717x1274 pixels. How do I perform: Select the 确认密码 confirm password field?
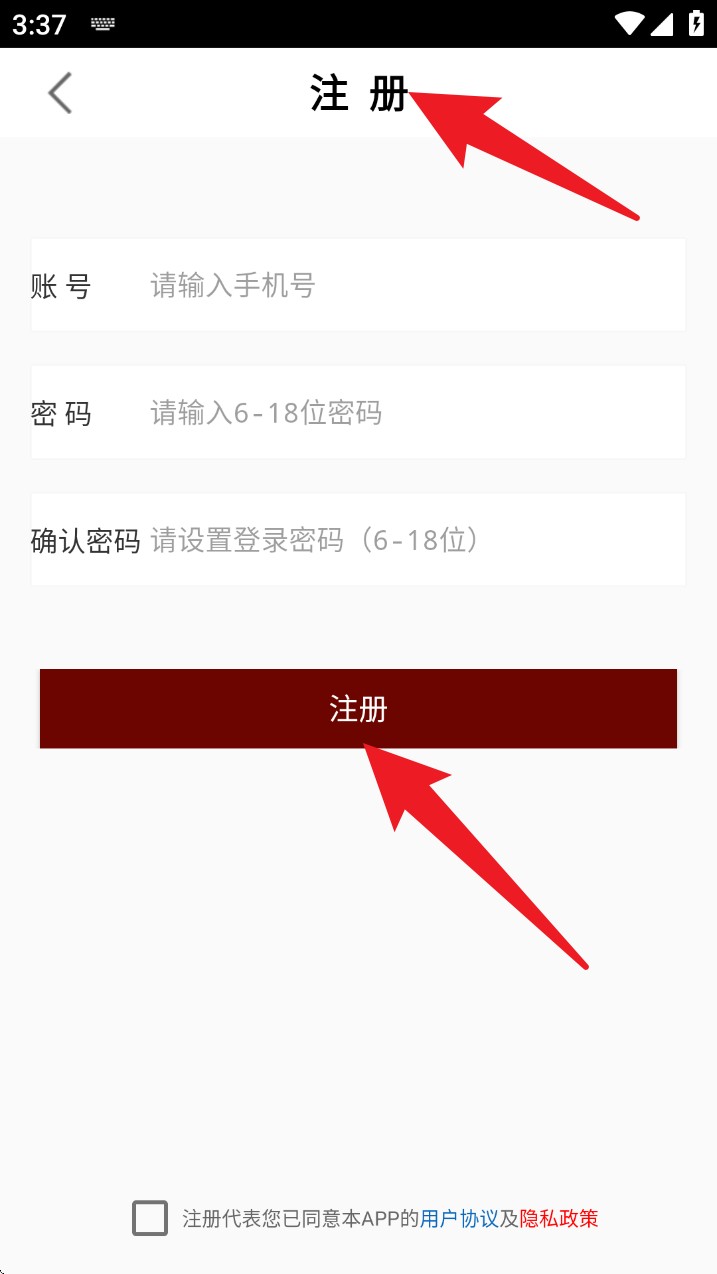point(400,540)
